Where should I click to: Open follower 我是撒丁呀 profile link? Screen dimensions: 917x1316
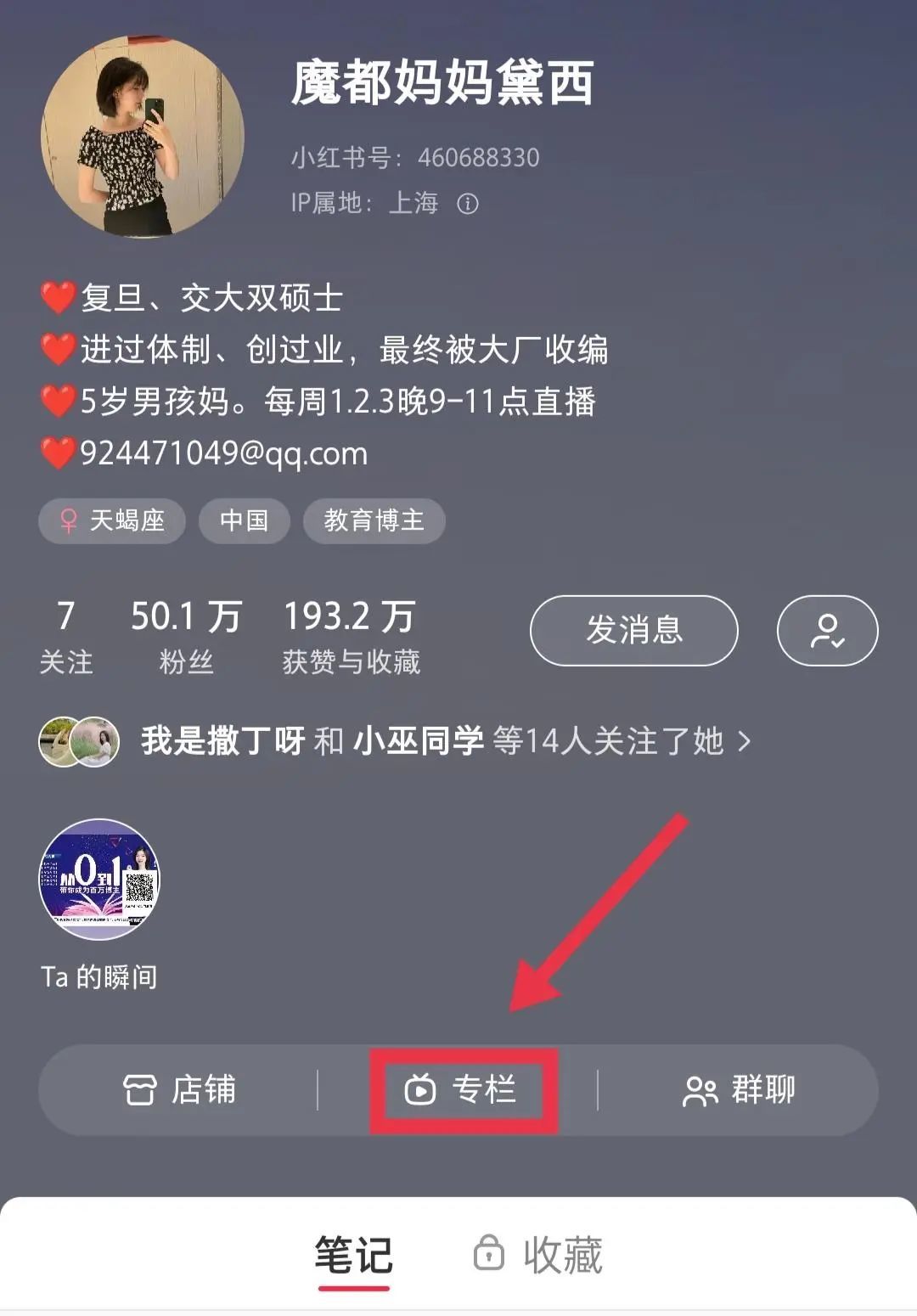click(x=222, y=743)
